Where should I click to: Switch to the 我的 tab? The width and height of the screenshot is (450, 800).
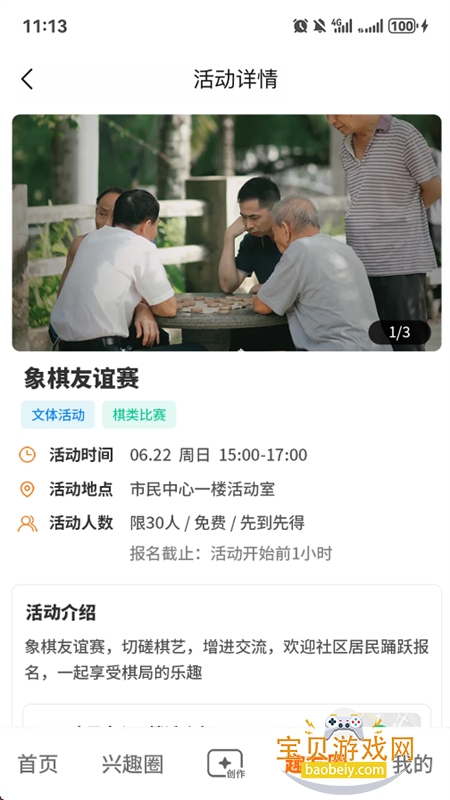tap(414, 764)
